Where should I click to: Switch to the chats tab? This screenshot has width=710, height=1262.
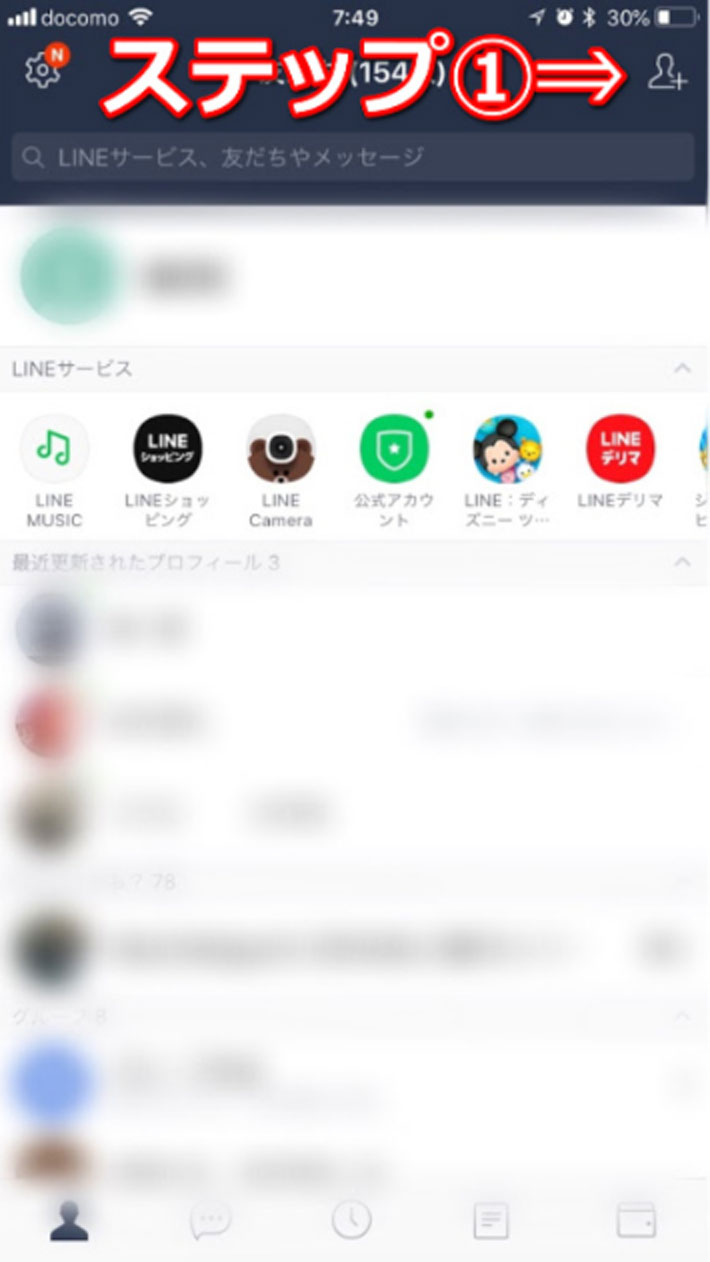(x=211, y=1219)
